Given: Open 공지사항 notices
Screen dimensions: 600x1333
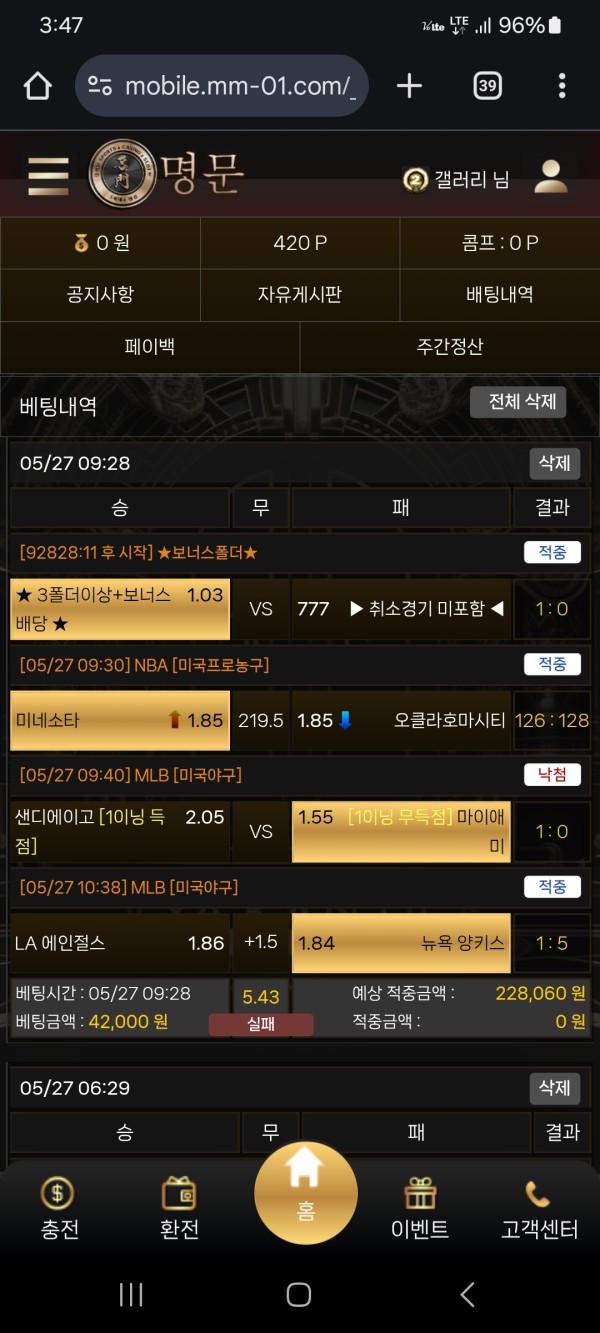Looking at the screenshot, I should pos(100,294).
